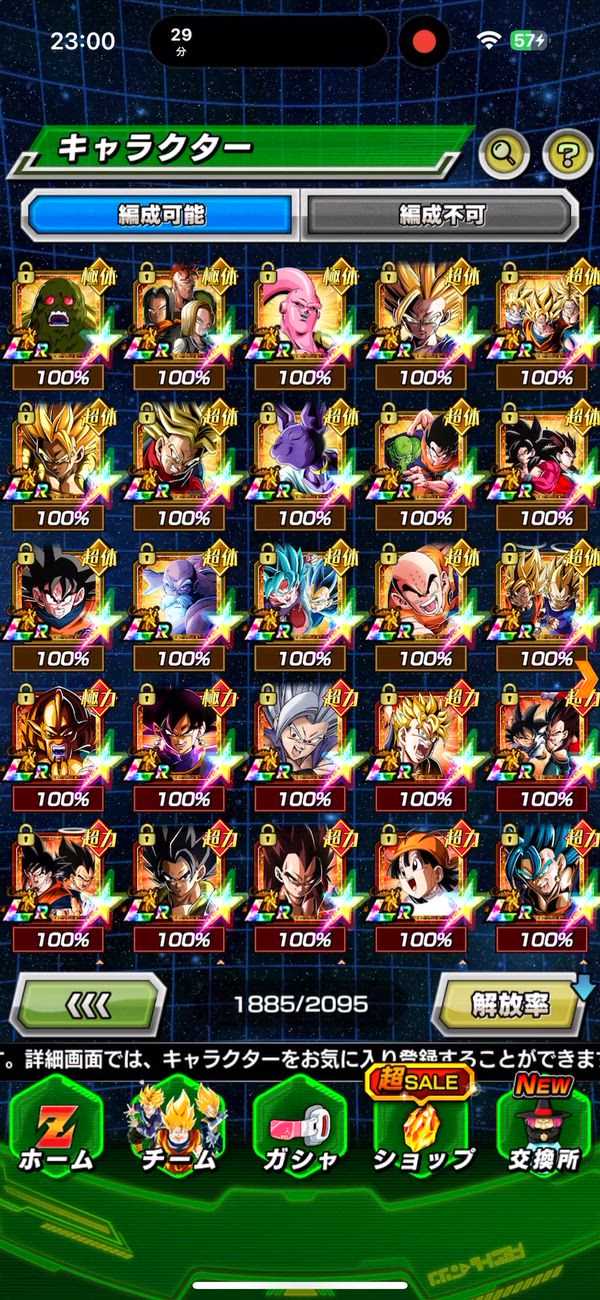Go to ホーム
600x1300 pixels.
[56, 1130]
